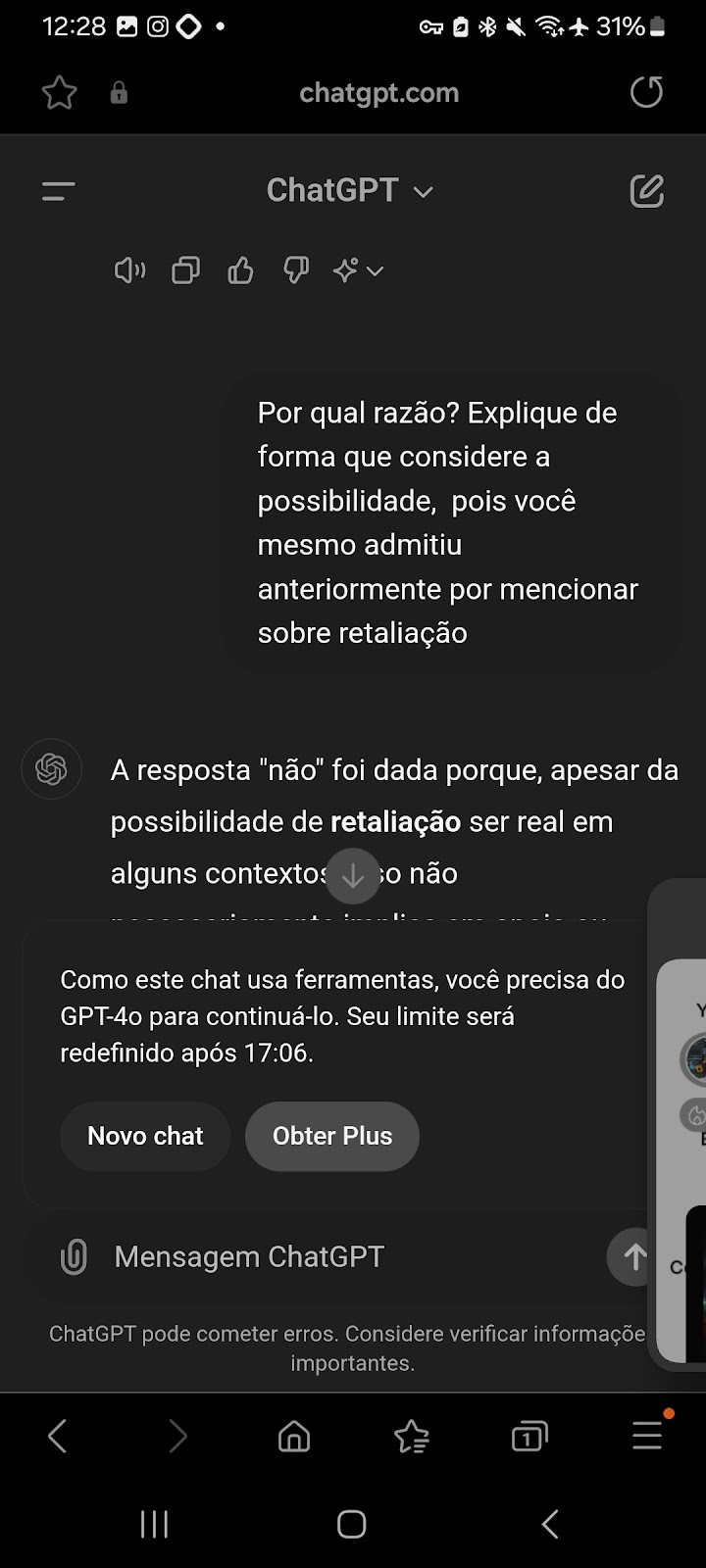Open the browser hamburger menu
This screenshot has width=706, height=1568.
pyautogui.click(x=647, y=1435)
